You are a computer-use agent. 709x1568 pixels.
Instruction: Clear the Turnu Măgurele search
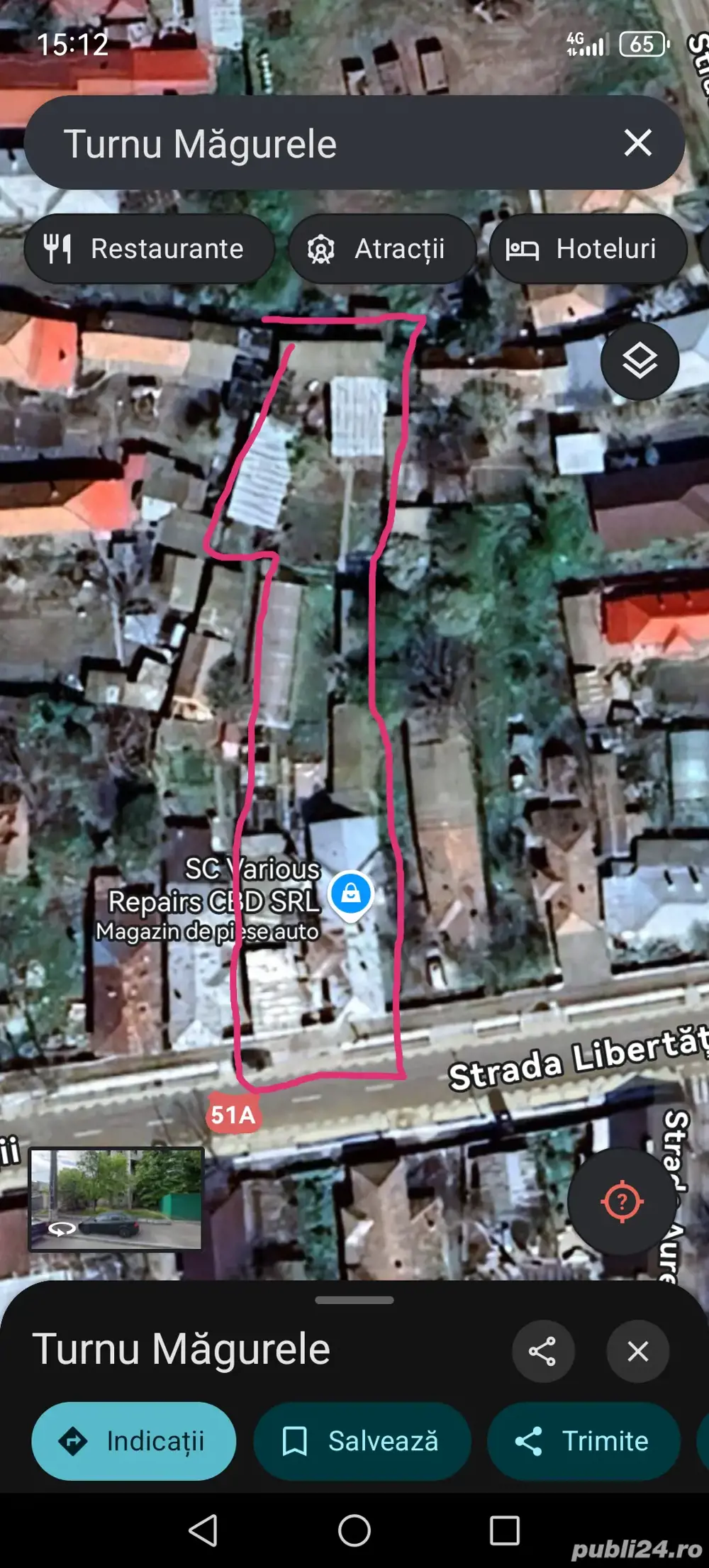click(637, 143)
